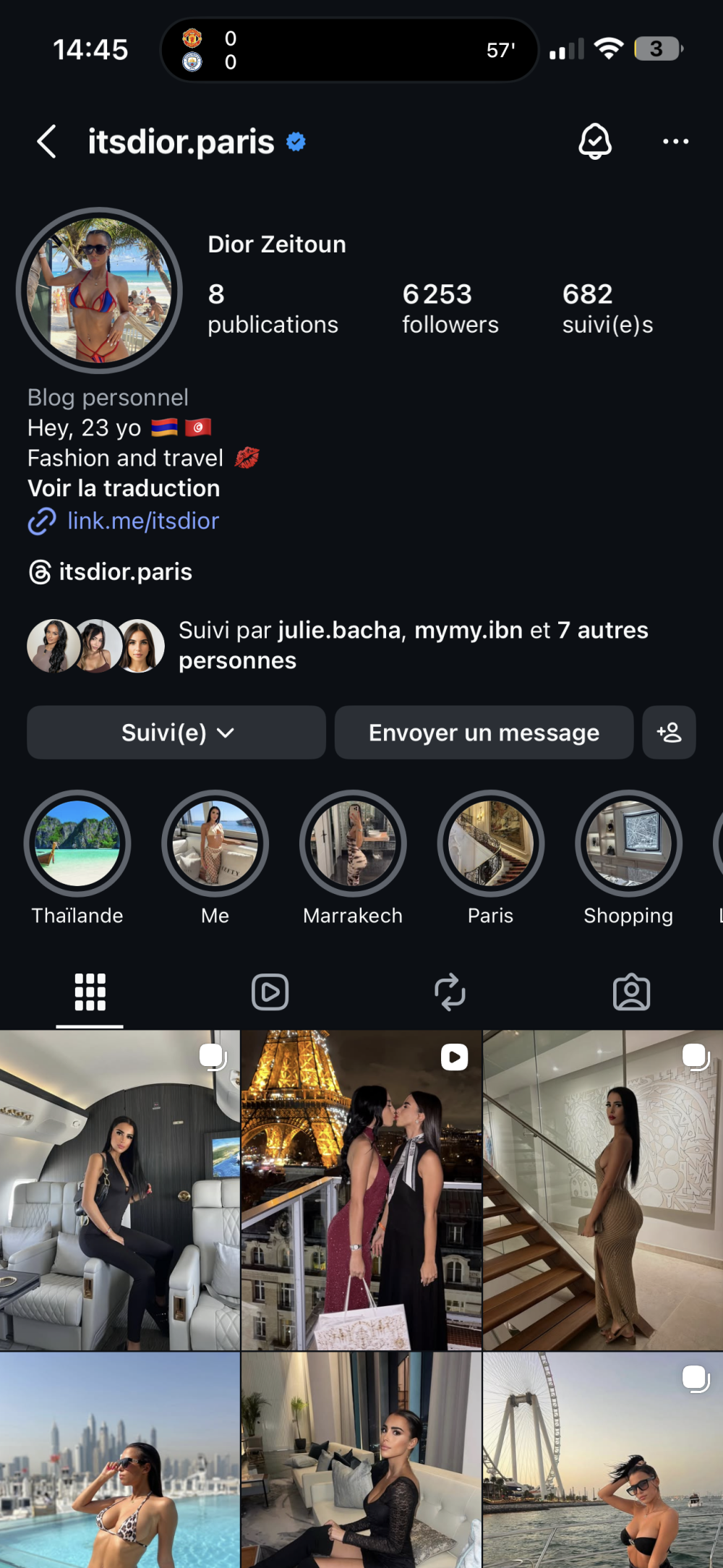Open the Shopping highlight
This screenshot has width=723, height=1568.
point(628,844)
